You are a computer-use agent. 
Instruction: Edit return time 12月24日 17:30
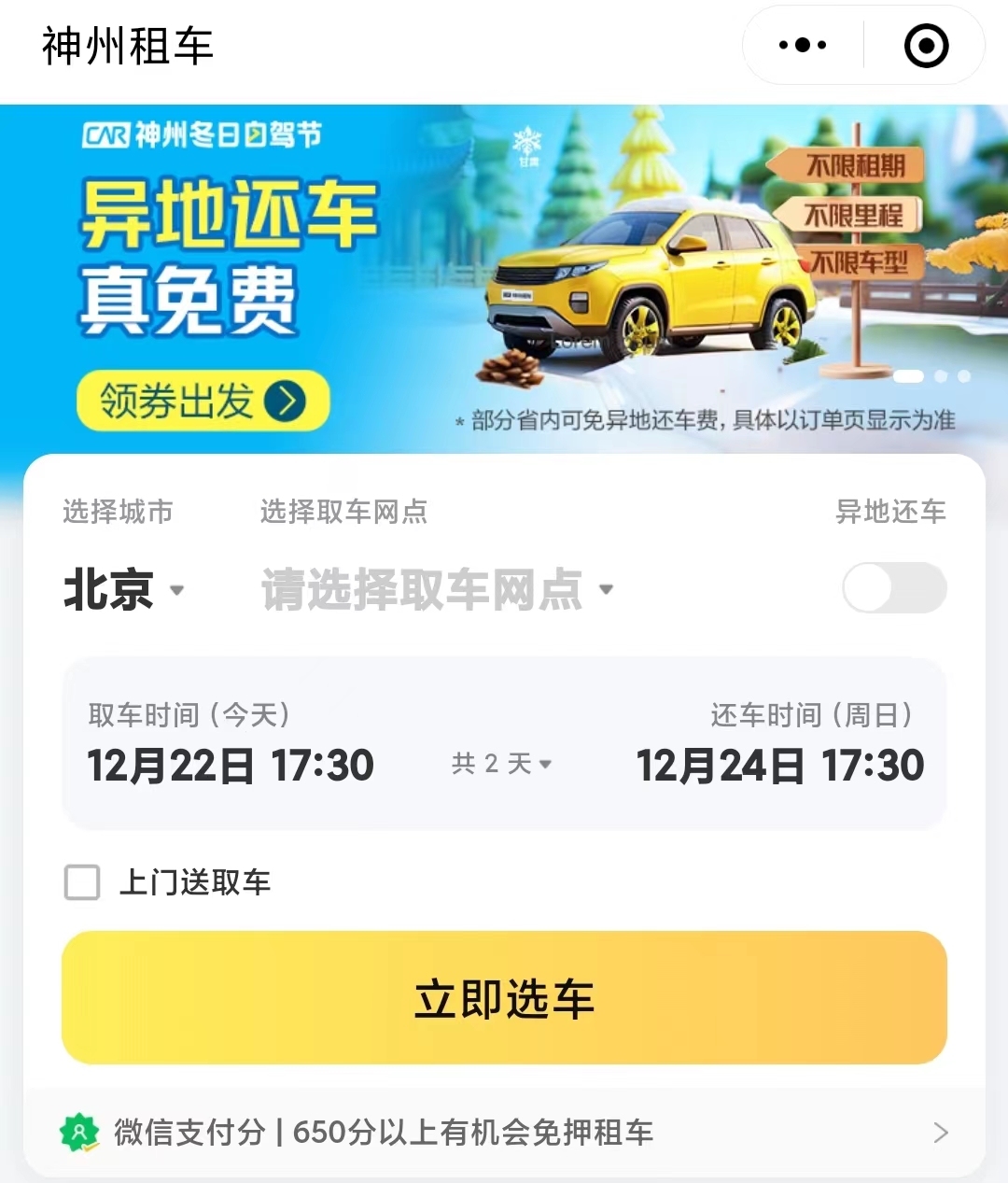[779, 764]
